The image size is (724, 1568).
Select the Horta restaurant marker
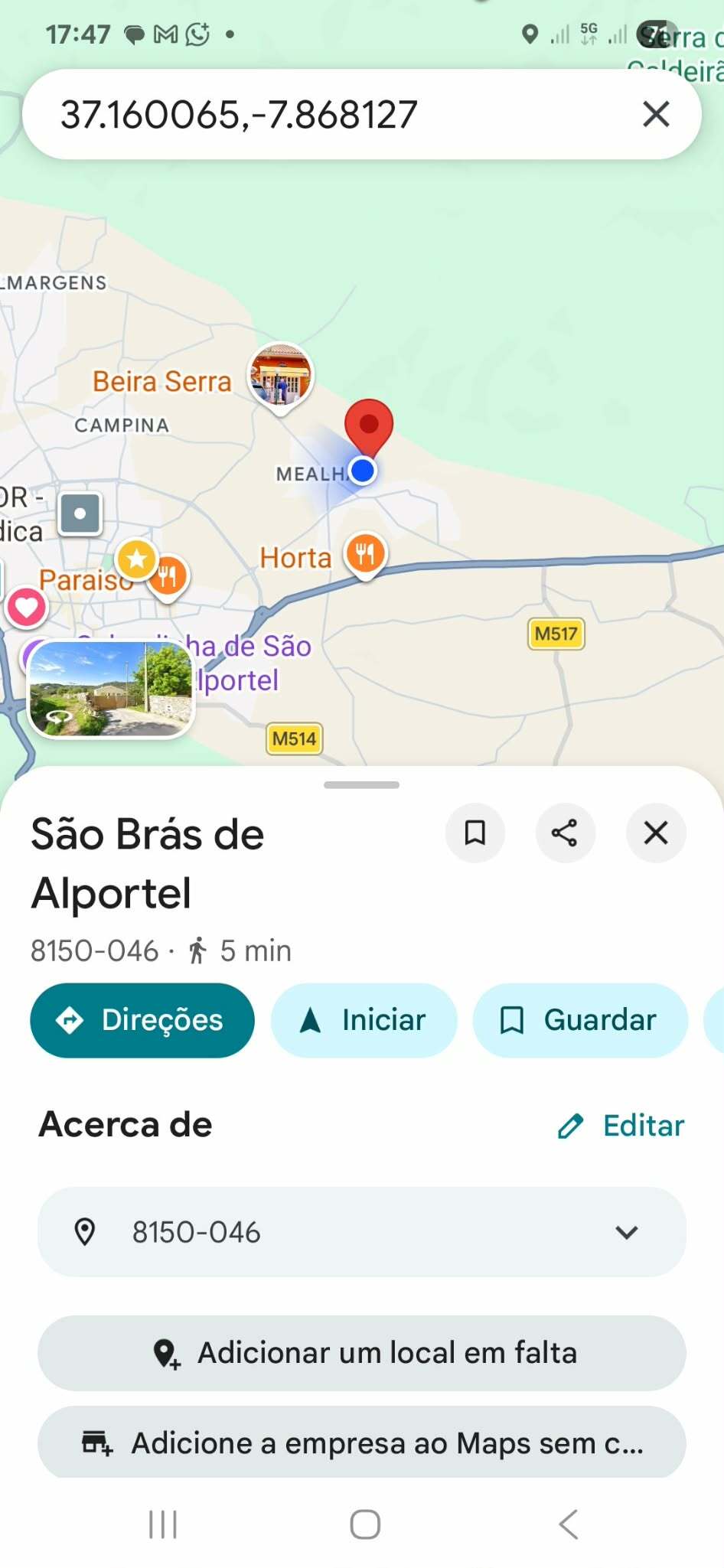click(x=365, y=554)
